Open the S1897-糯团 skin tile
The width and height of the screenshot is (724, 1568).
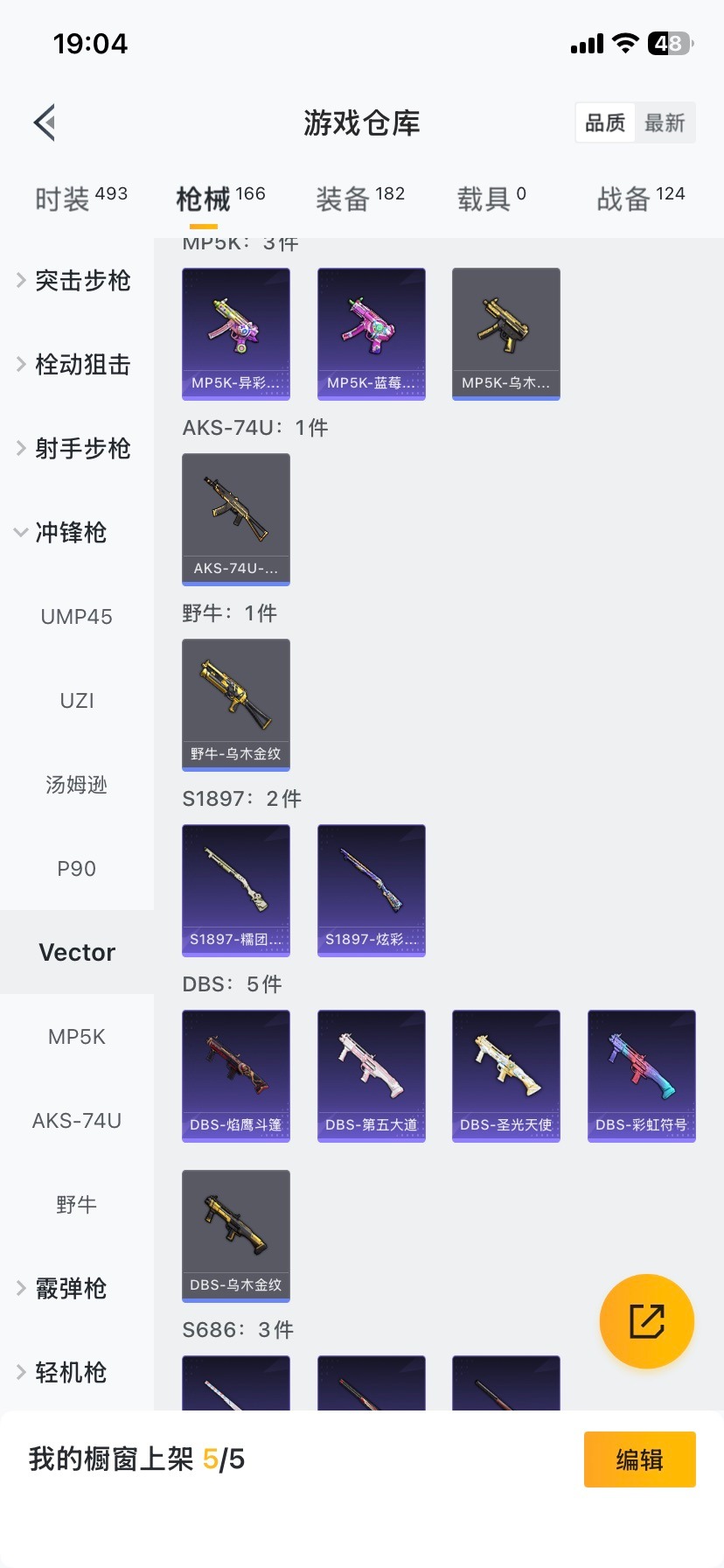point(235,890)
